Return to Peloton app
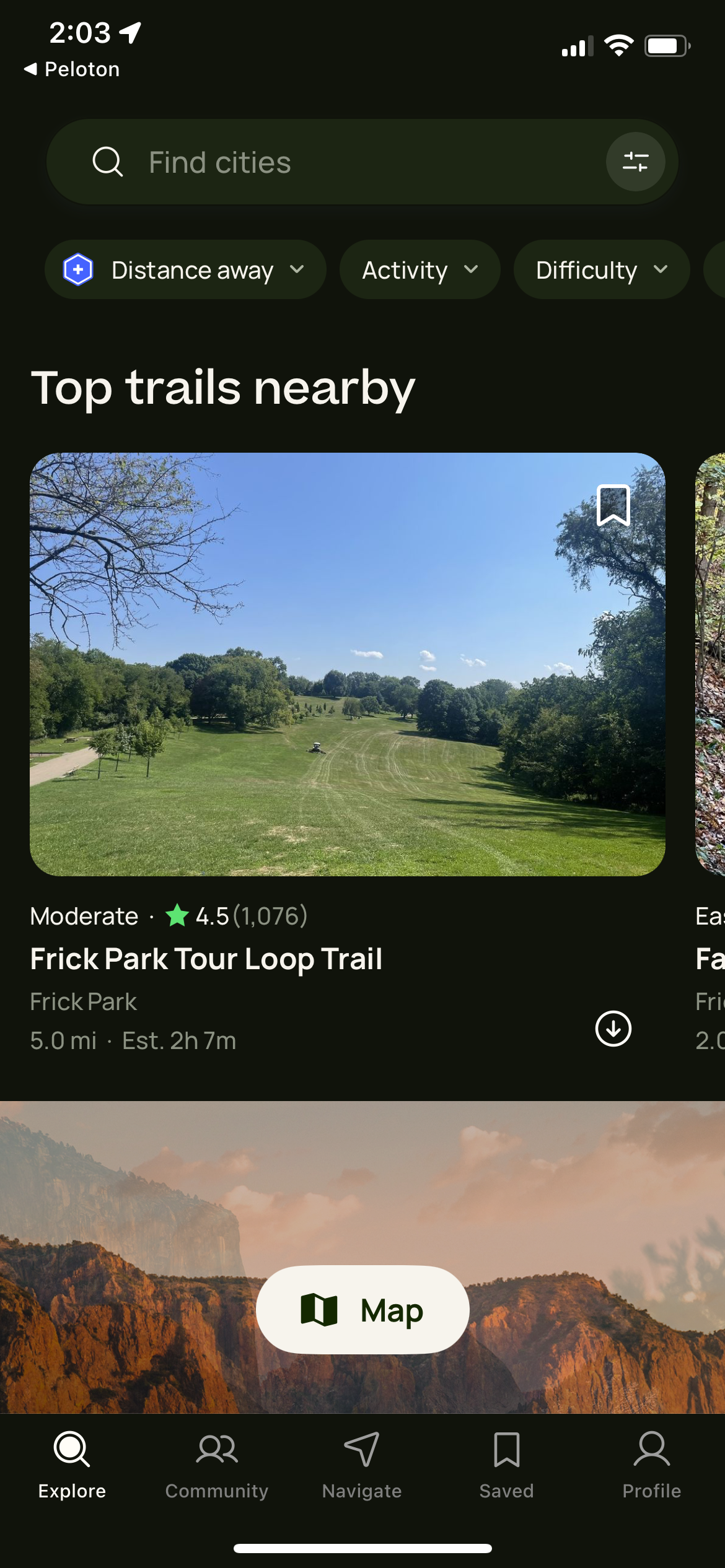 pyautogui.click(x=72, y=69)
